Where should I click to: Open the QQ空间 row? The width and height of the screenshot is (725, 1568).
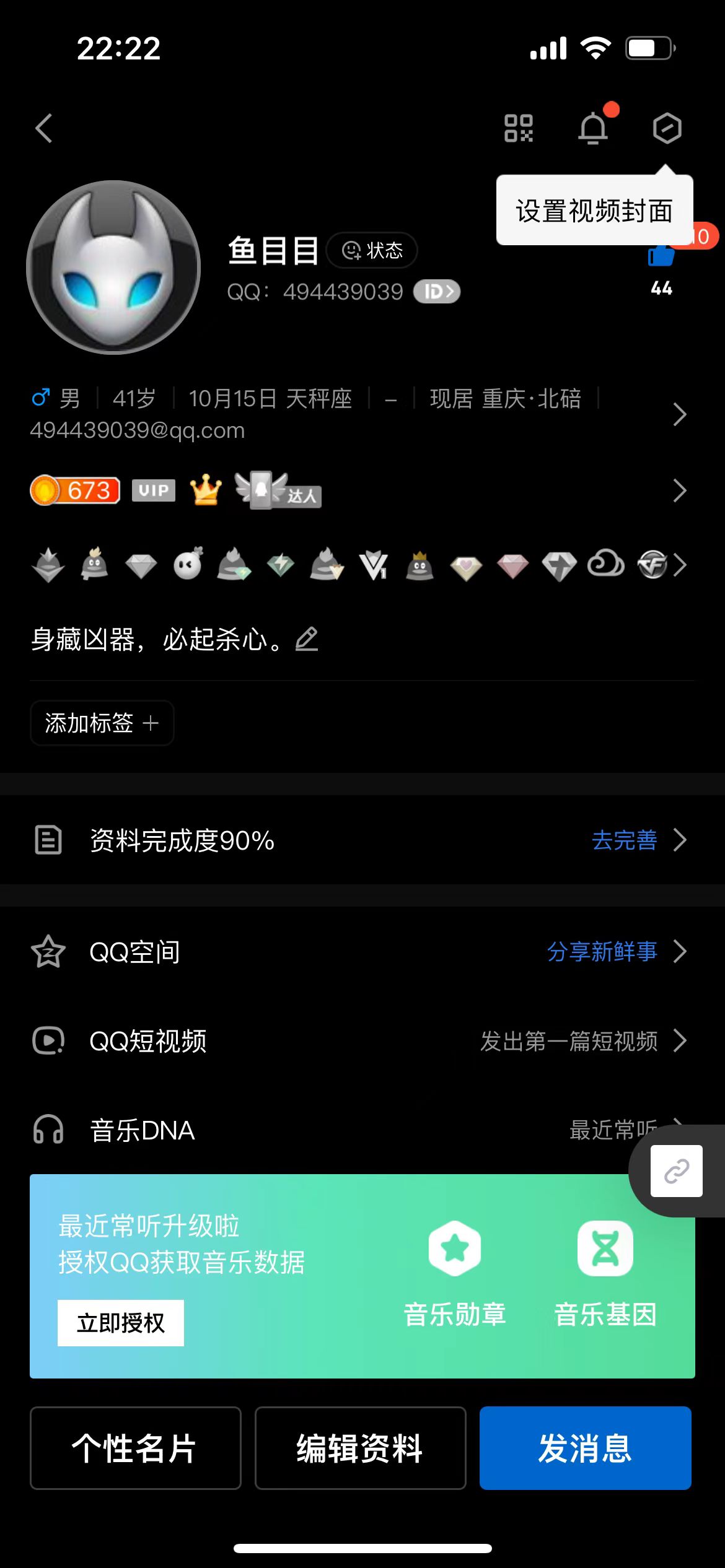362,952
